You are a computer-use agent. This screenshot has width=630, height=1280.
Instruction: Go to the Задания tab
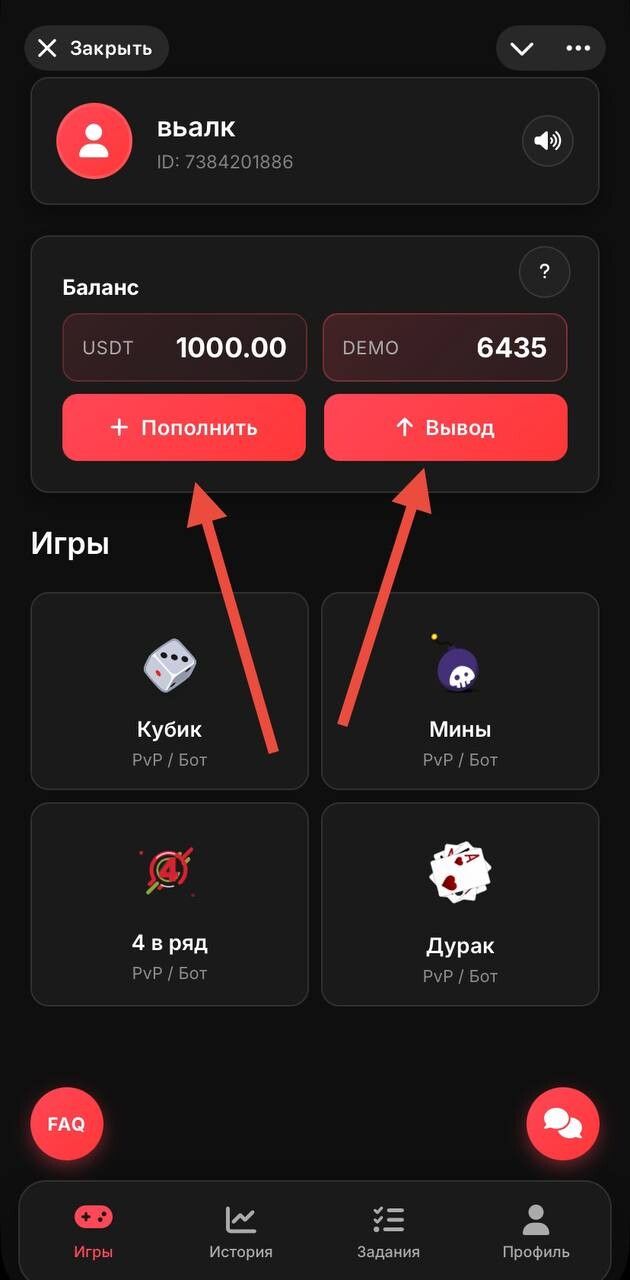[388, 1232]
